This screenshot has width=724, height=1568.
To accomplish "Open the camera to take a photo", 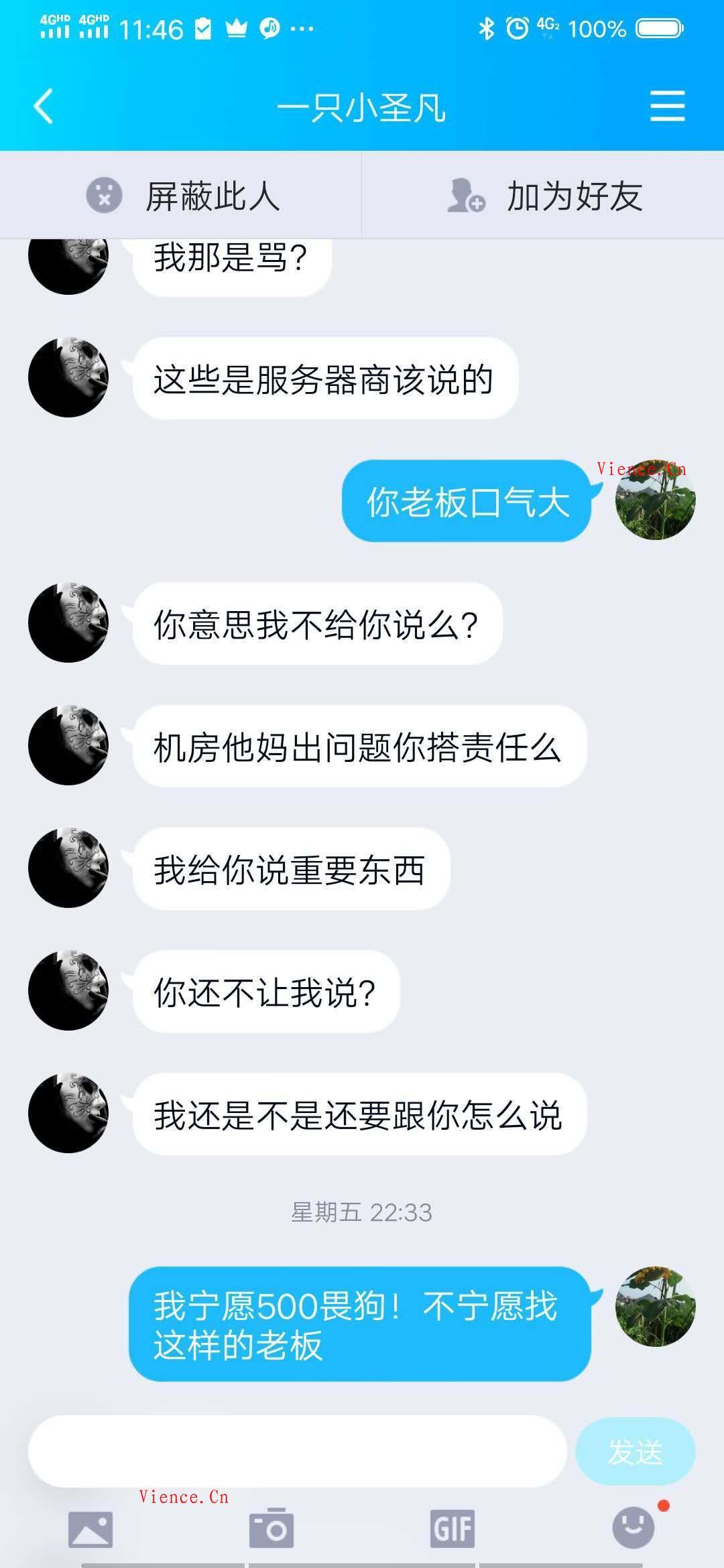I will 271,1529.
